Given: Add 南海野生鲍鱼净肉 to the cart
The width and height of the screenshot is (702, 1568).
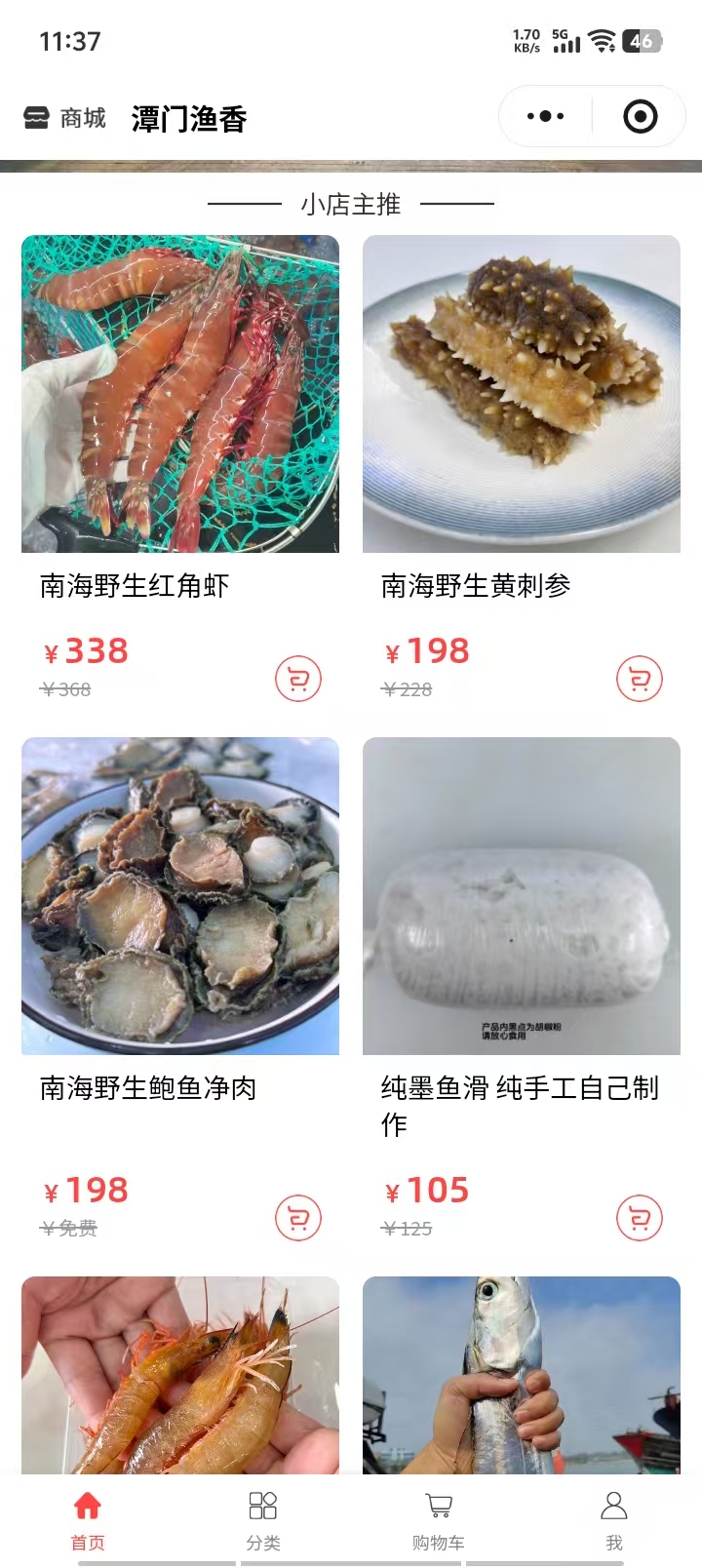Looking at the screenshot, I should 298,1218.
